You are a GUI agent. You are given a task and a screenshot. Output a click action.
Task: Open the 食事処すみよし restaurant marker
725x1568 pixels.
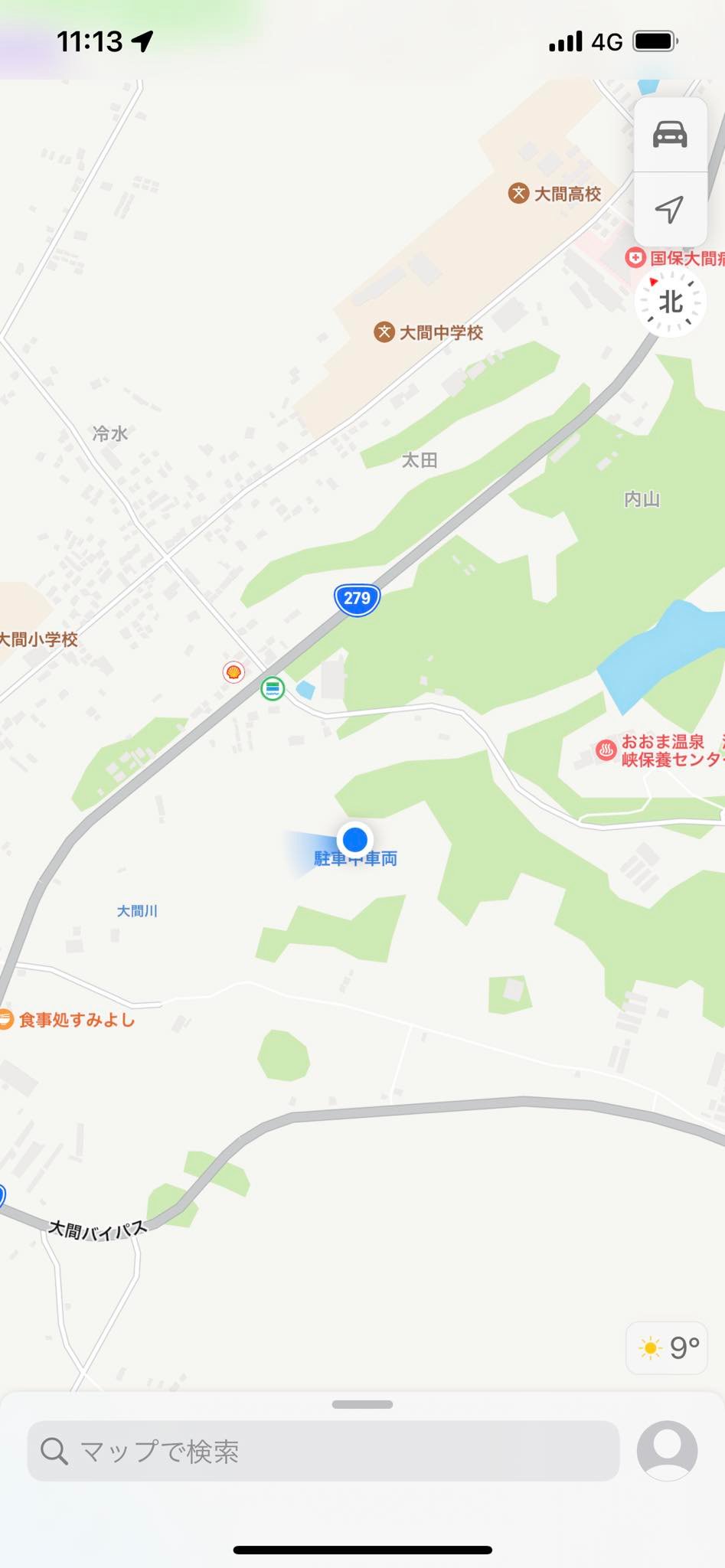[x=67, y=1020]
